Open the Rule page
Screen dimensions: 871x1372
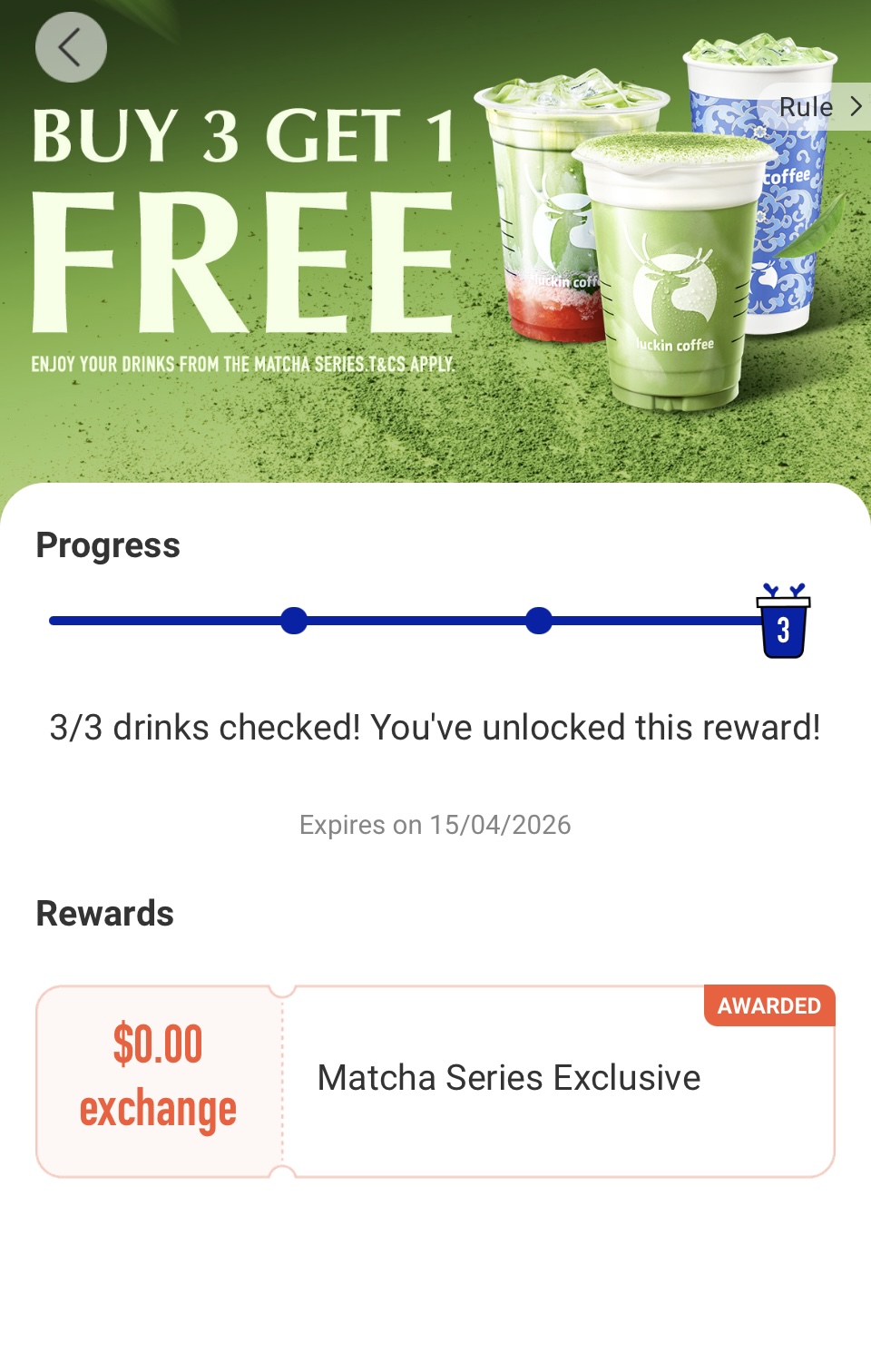tap(818, 107)
